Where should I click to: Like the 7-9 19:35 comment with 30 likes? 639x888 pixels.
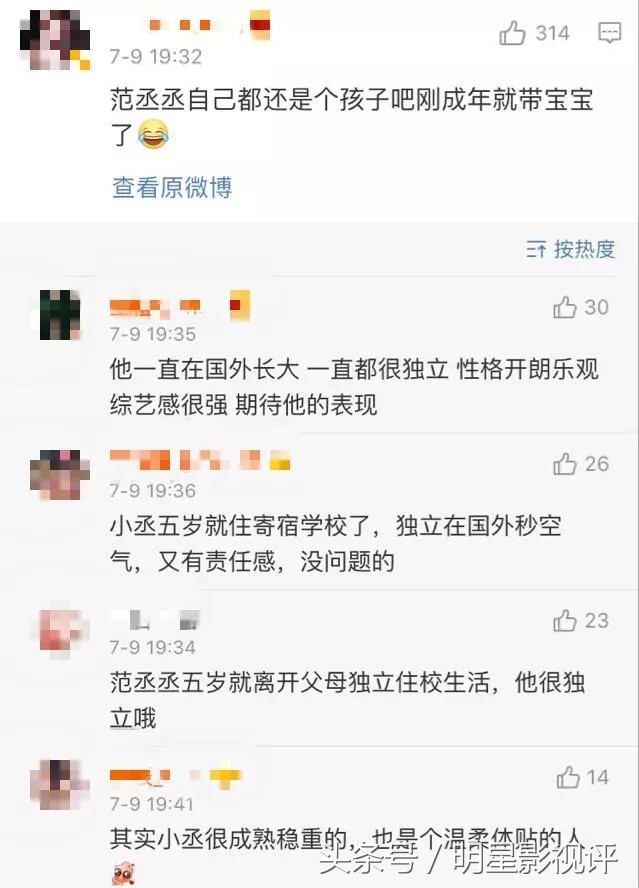tap(566, 308)
